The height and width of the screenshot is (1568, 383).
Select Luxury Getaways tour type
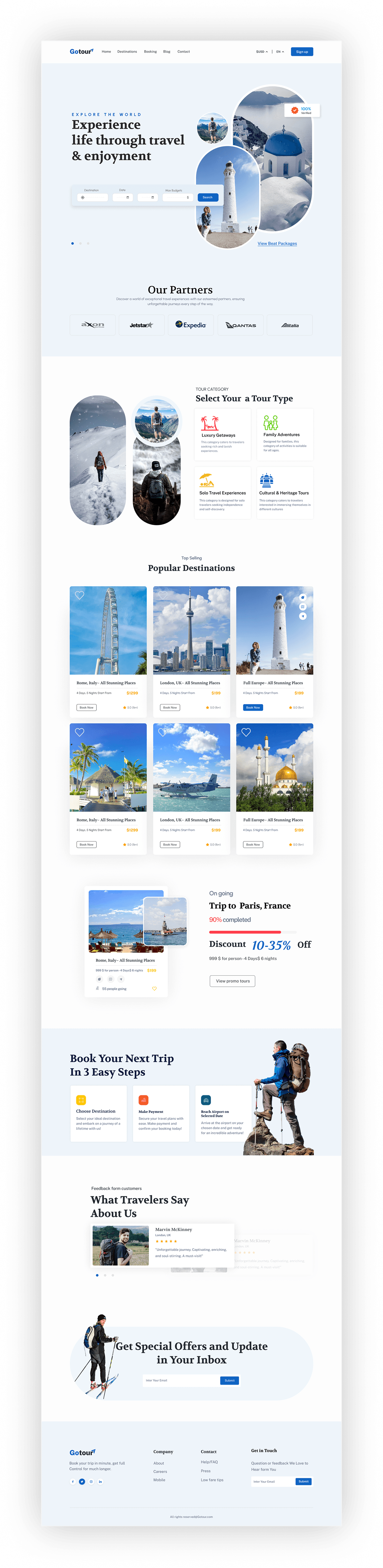(222, 434)
